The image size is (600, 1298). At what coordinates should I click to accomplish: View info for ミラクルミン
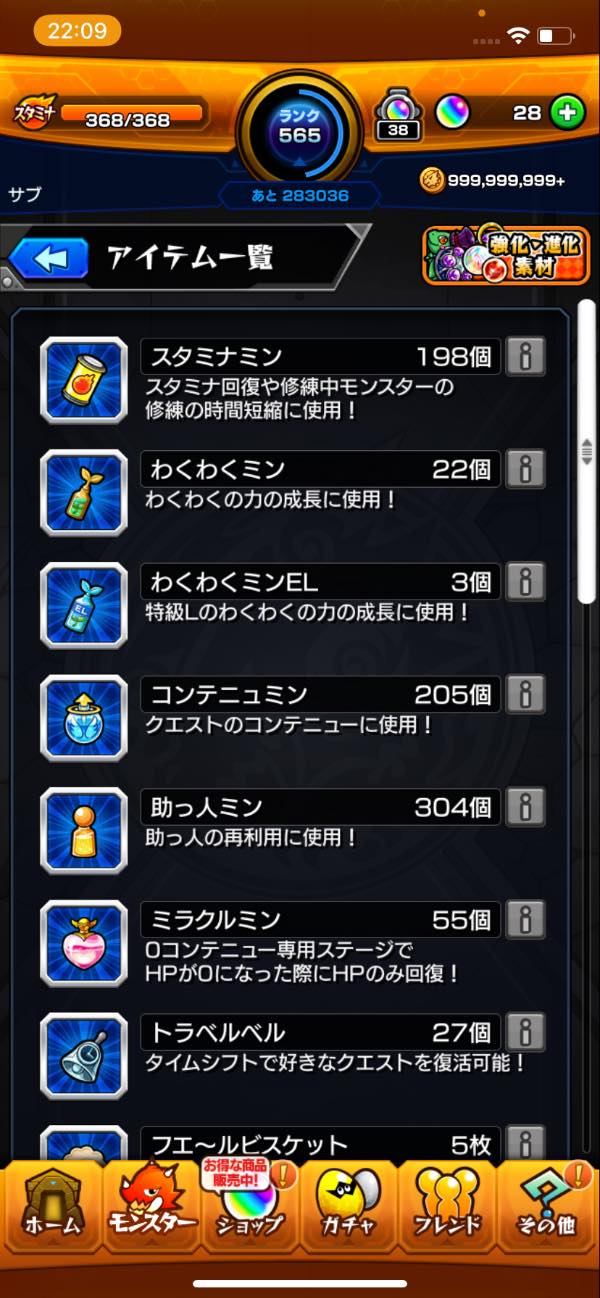525,919
